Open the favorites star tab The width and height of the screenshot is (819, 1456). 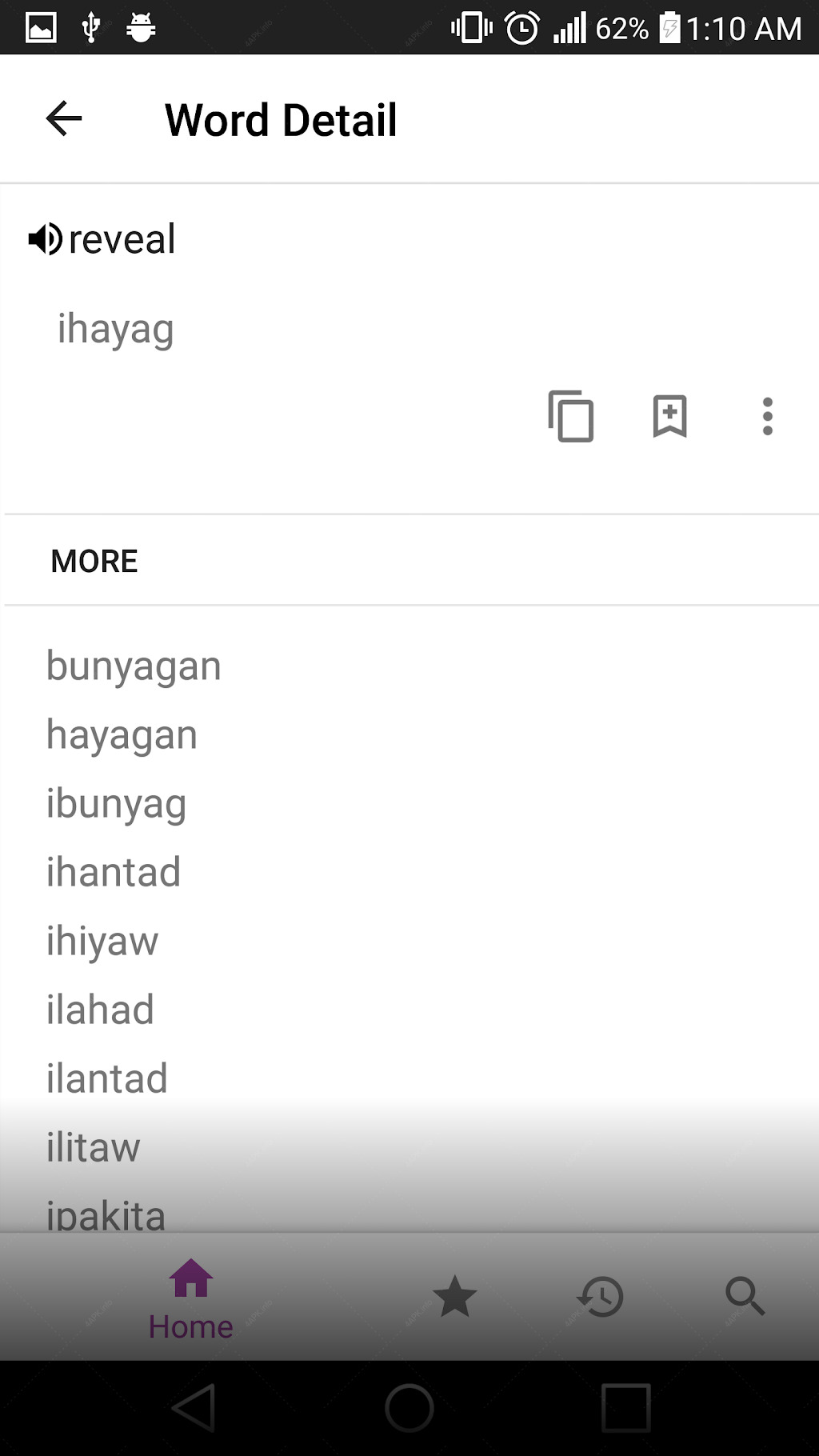coord(454,1296)
